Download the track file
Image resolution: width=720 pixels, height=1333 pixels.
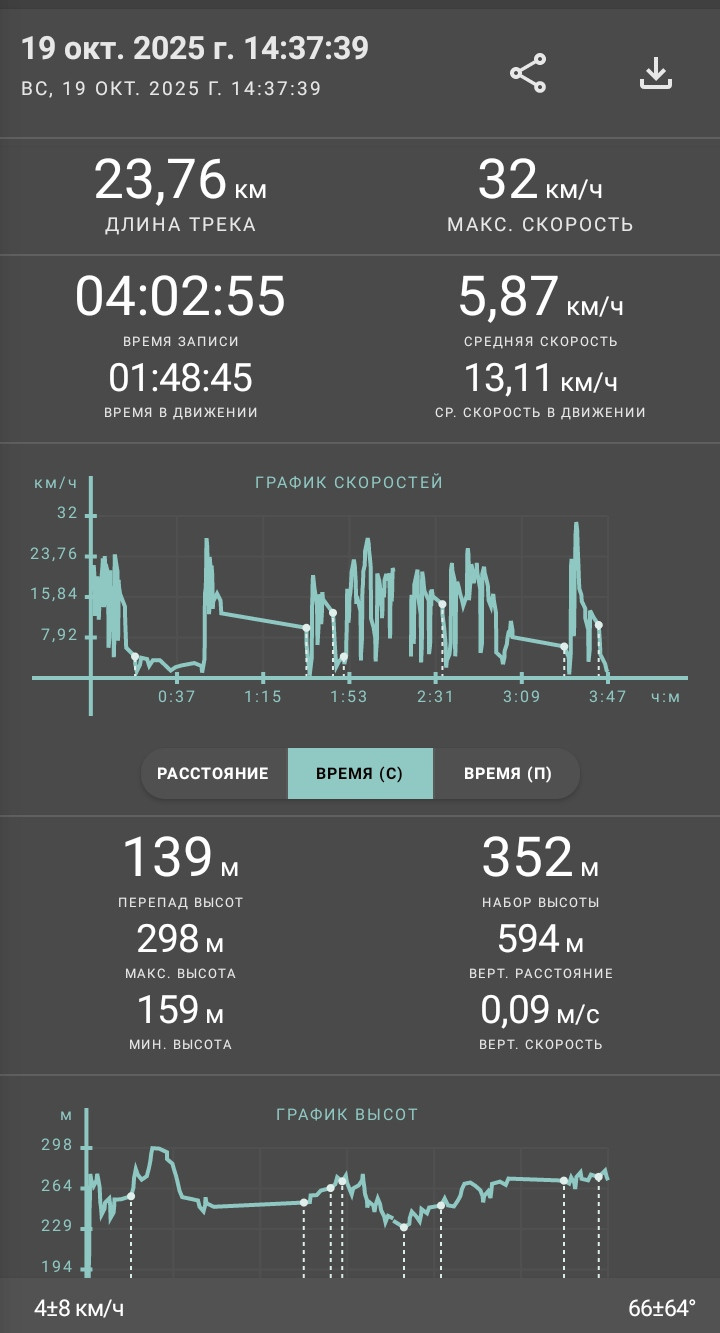(656, 74)
